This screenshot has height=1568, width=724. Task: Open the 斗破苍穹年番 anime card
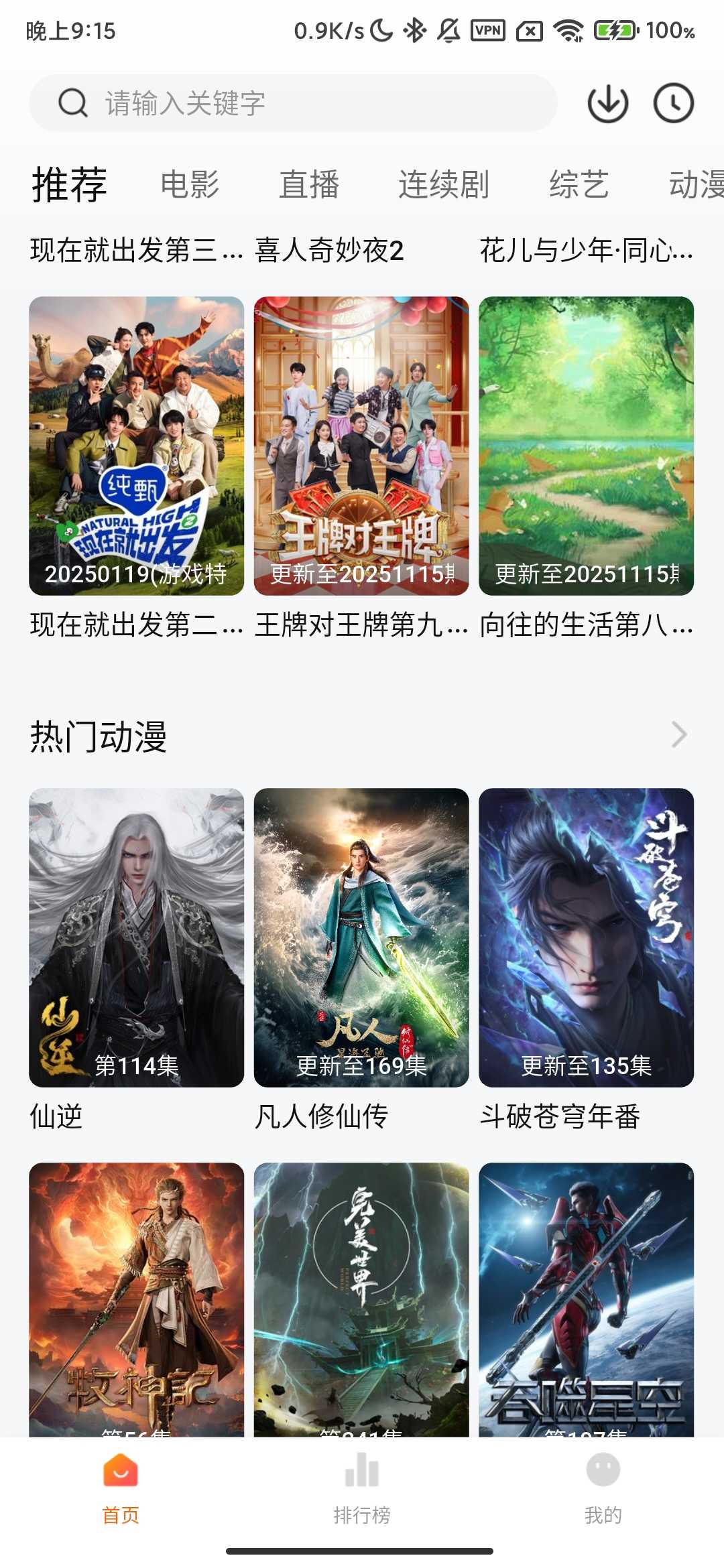(586, 937)
